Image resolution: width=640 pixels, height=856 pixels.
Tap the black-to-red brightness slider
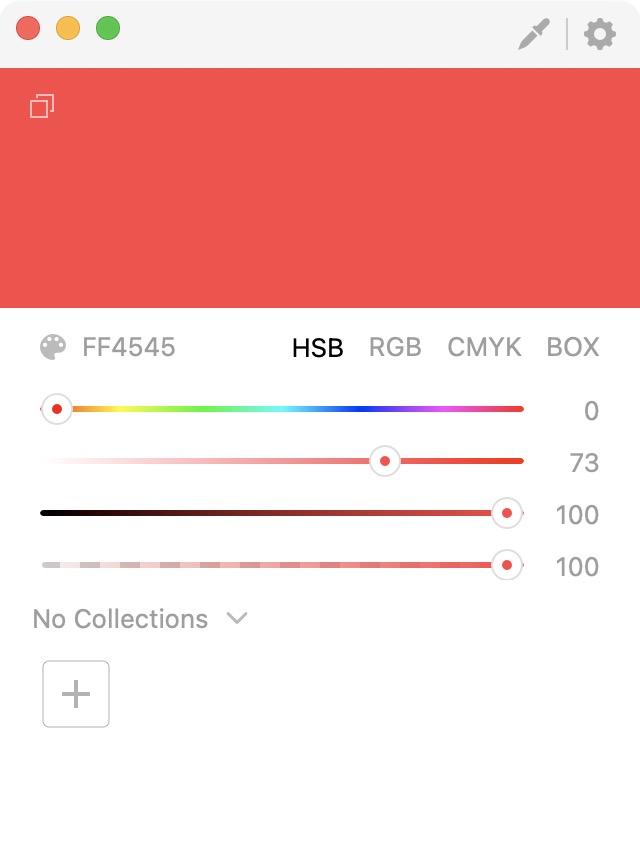(280, 513)
